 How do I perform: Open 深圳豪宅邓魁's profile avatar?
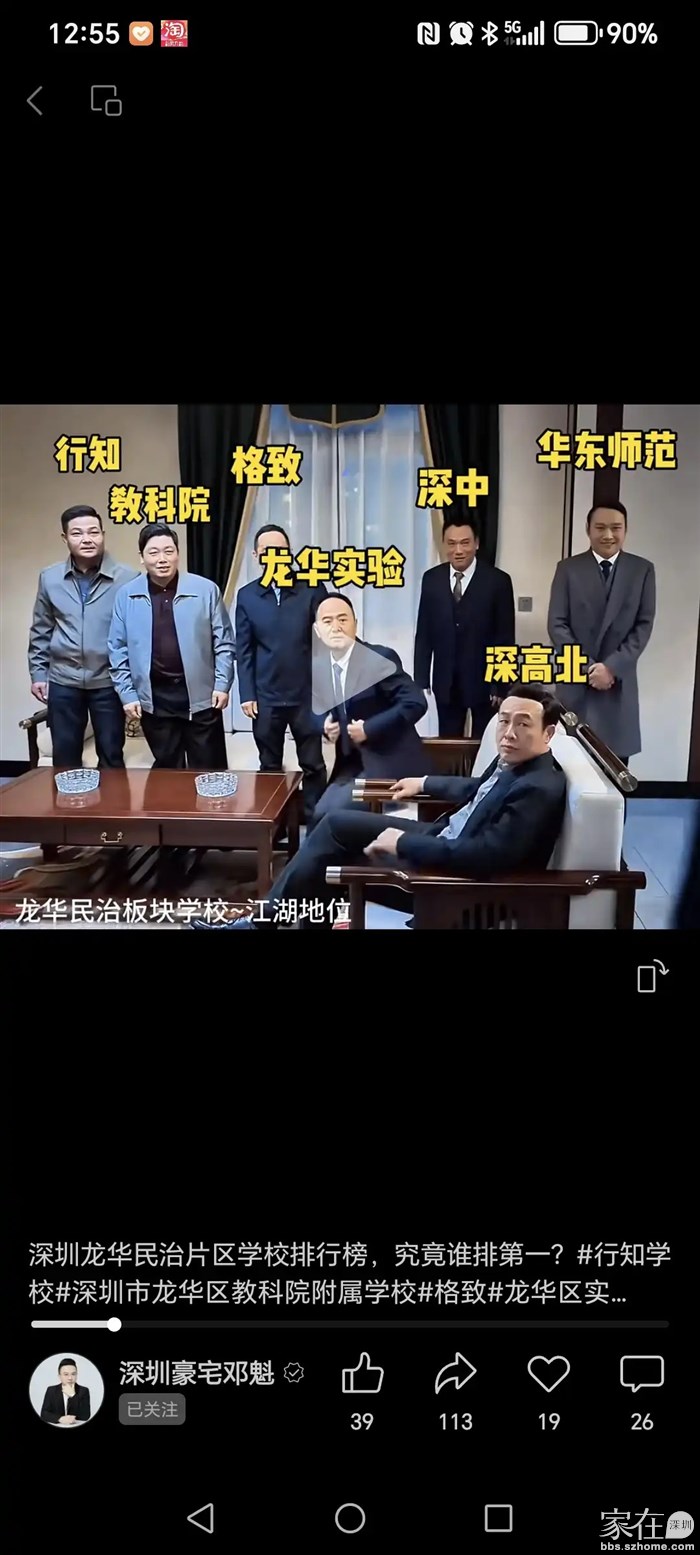pyautogui.click(x=66, y=1389)
